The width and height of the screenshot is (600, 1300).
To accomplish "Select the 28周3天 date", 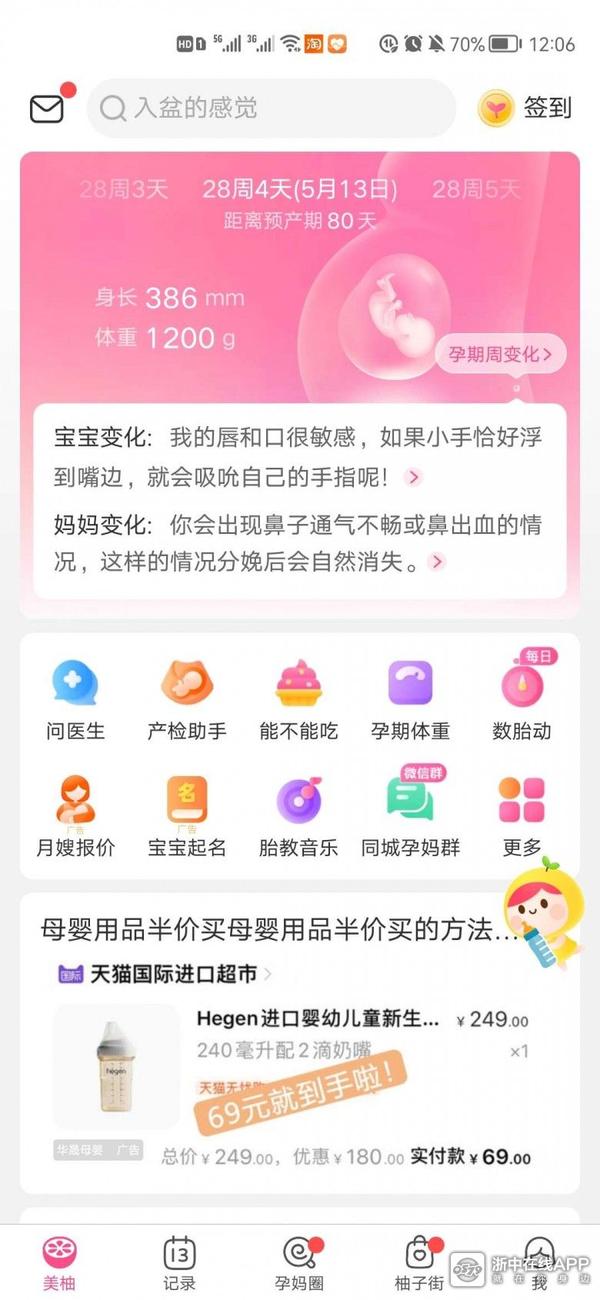I will click(124, 189).
